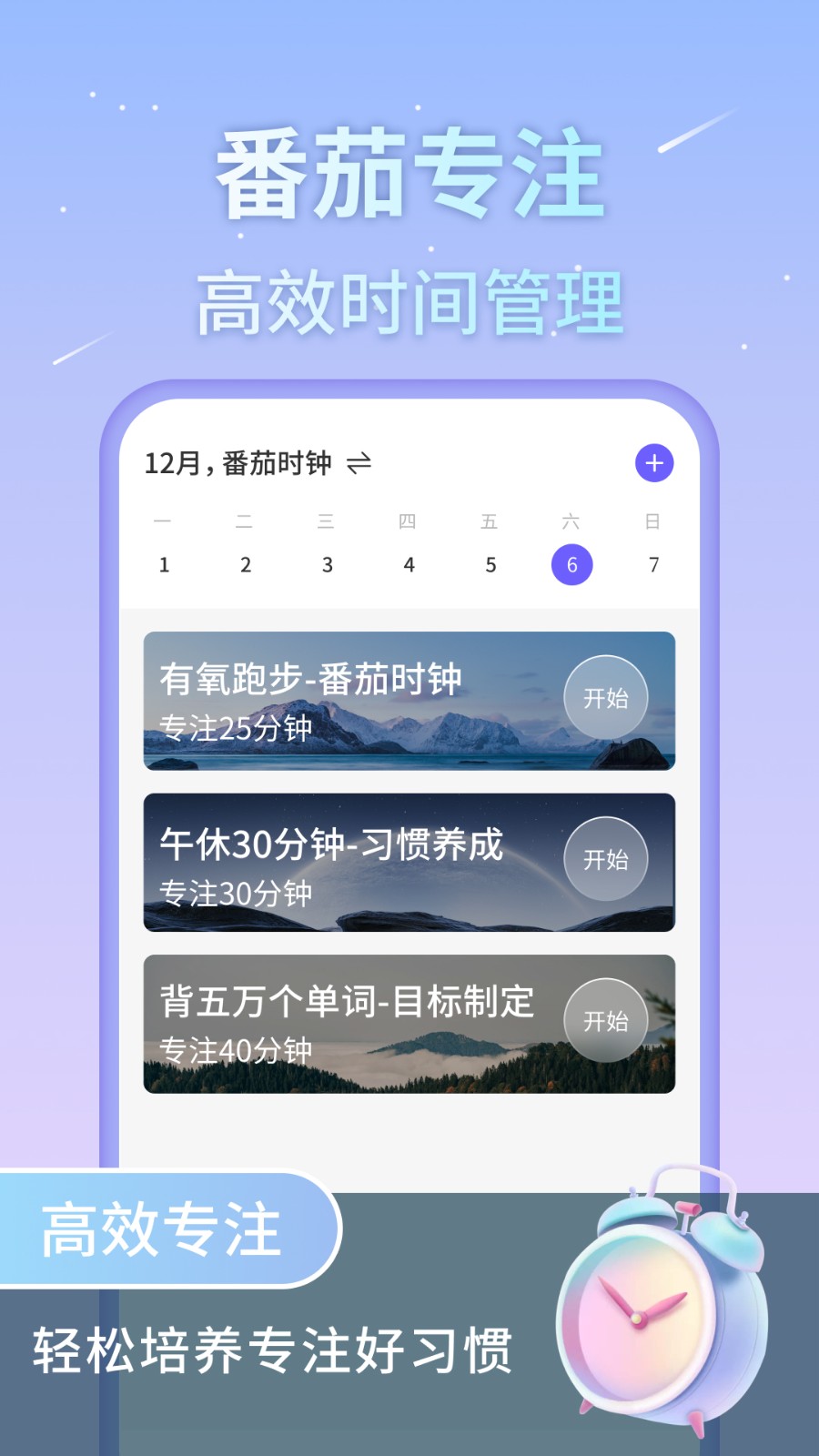The height and width of the screenshot is (1456, 819).
Task: Tap the circular 开始 icon on 有氧跑步 card
Action: point(606,698)
